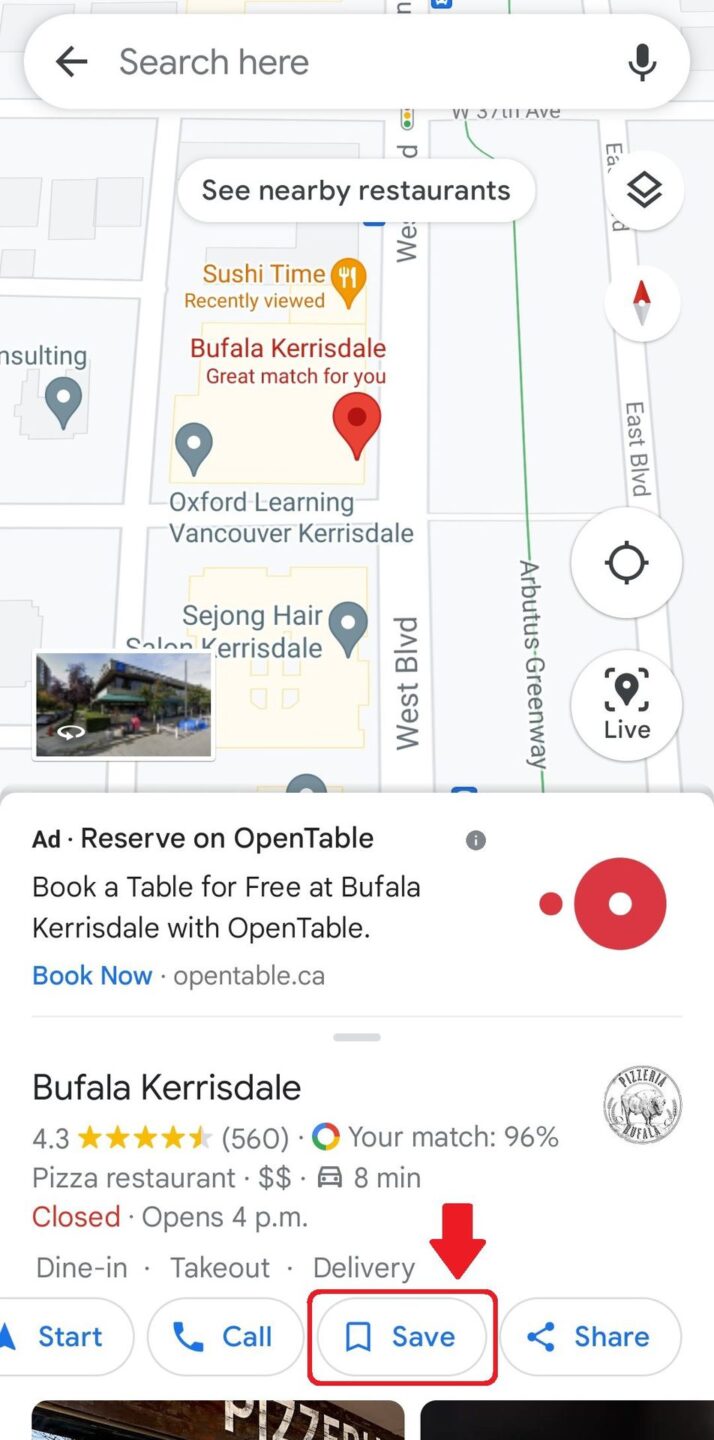Save Bufala Kerrisdale to a list

401,1336
